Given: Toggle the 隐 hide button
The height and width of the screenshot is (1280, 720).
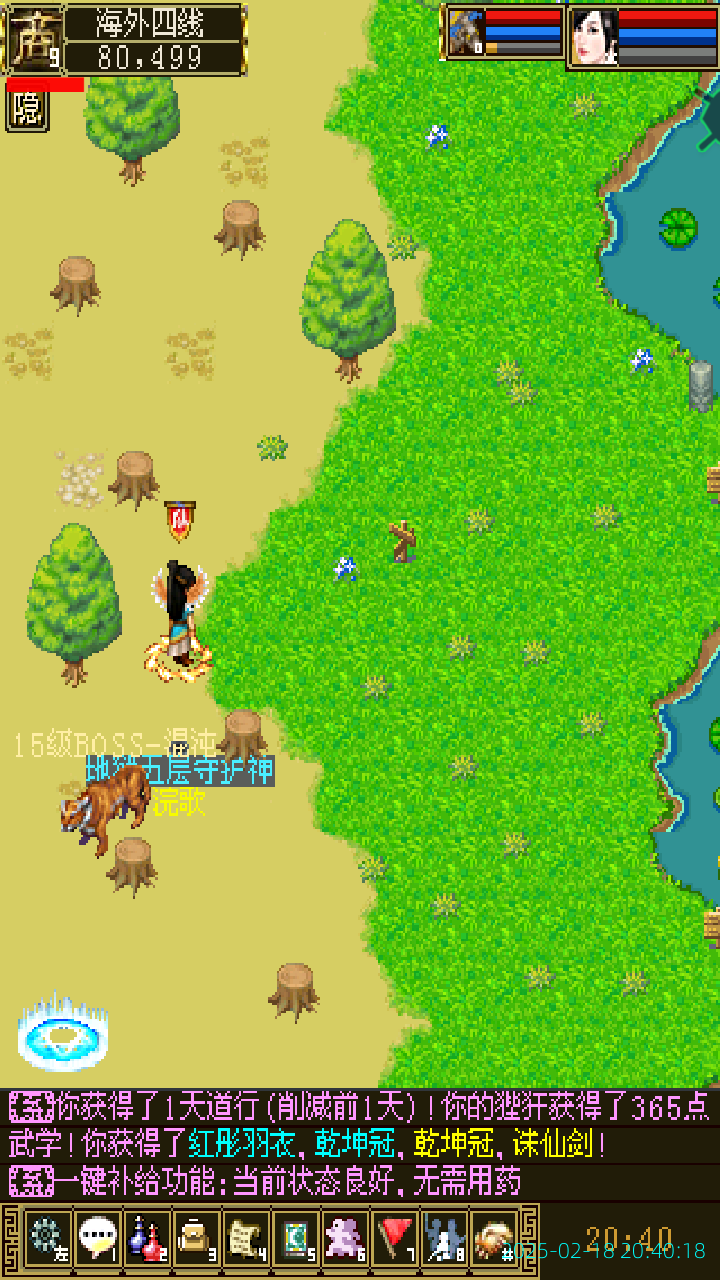Looking at the screenshot, I should [27, 109].
